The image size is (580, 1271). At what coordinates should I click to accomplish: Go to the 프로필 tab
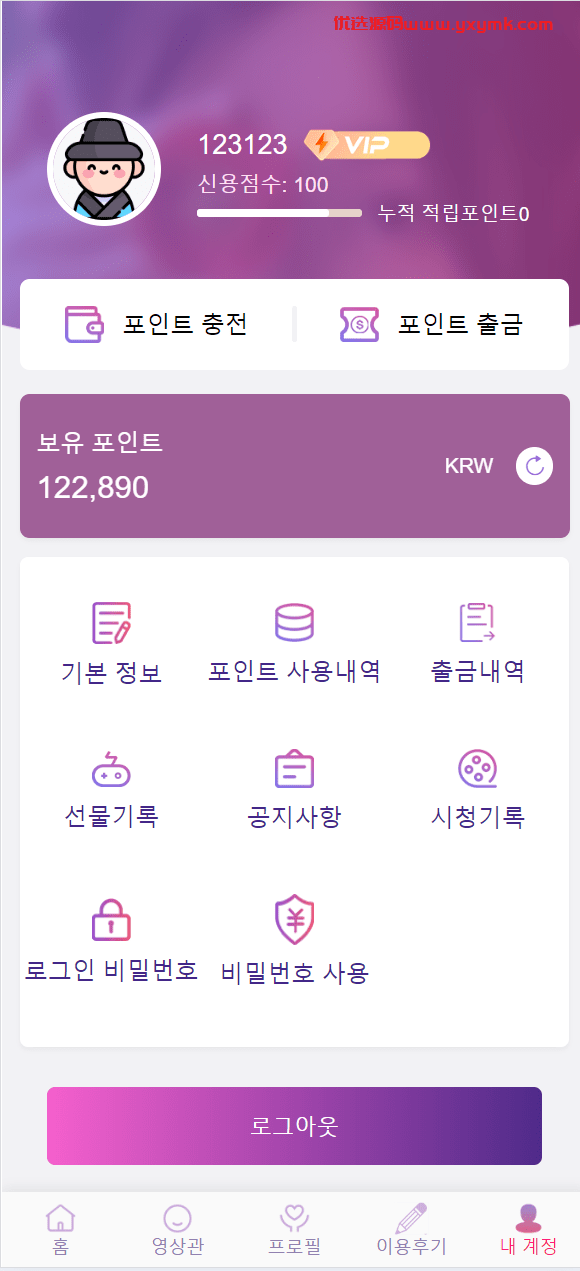(x=294, y=1230)
